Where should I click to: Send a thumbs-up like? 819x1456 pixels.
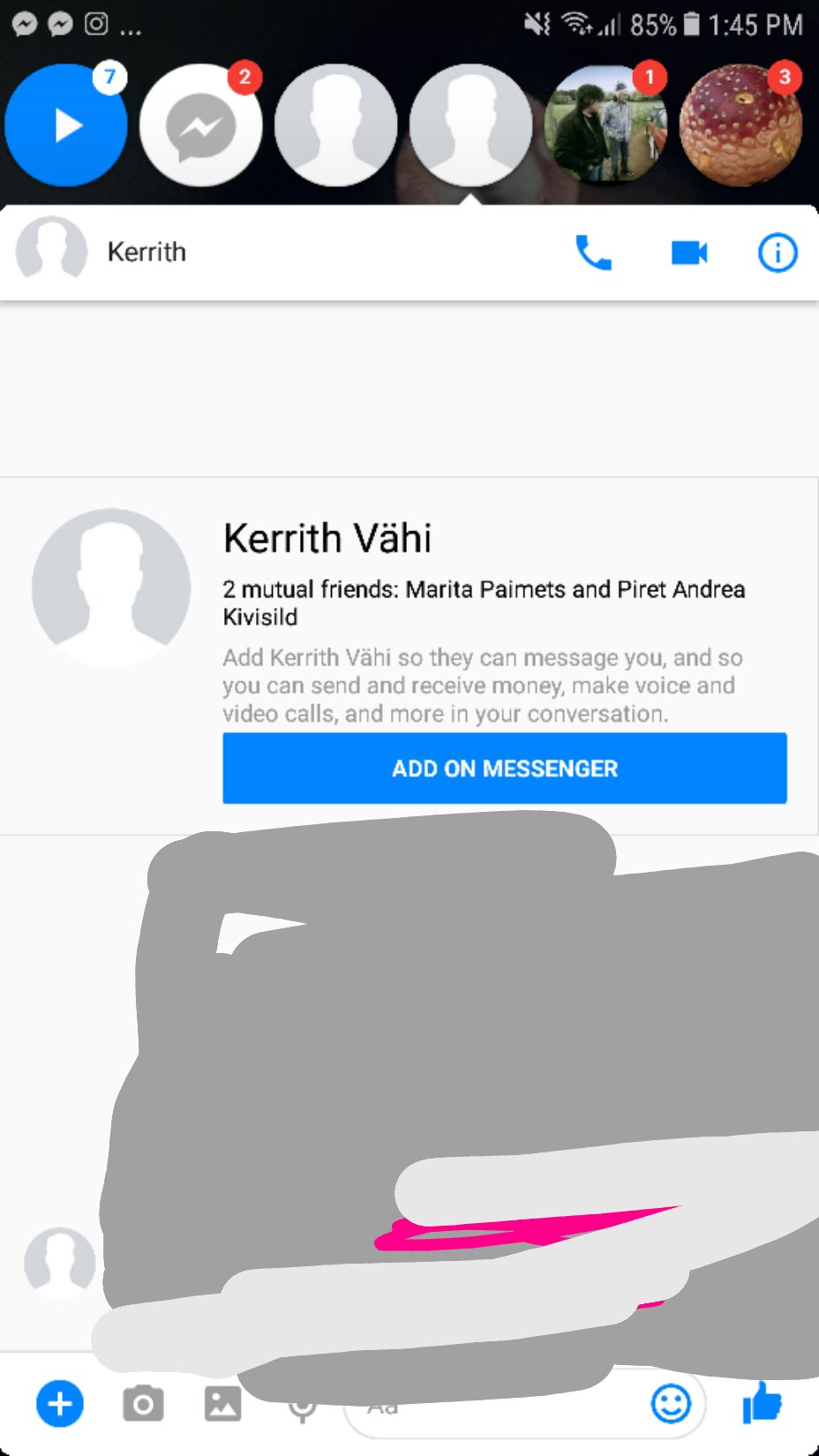point(763,1401)
